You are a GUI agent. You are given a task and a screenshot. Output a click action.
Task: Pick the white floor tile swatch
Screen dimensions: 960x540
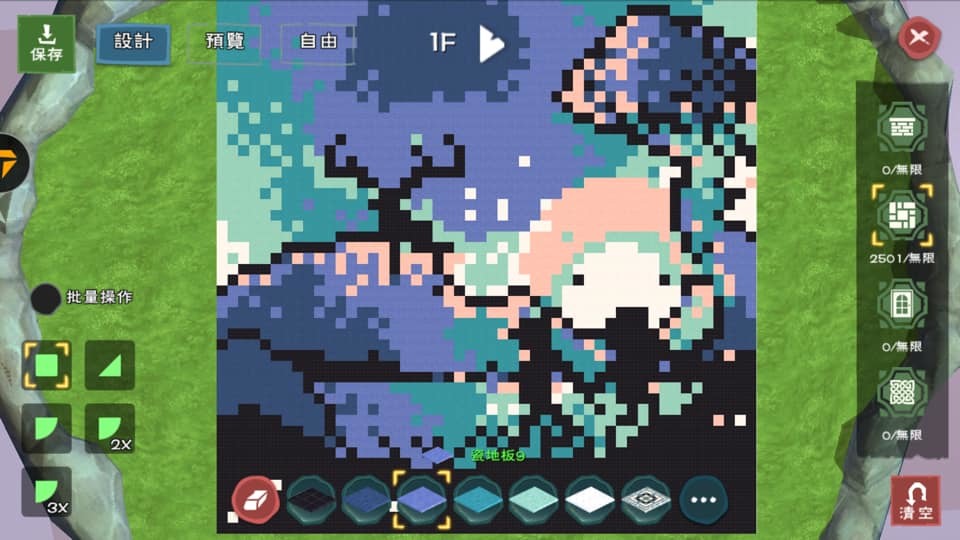590,499
